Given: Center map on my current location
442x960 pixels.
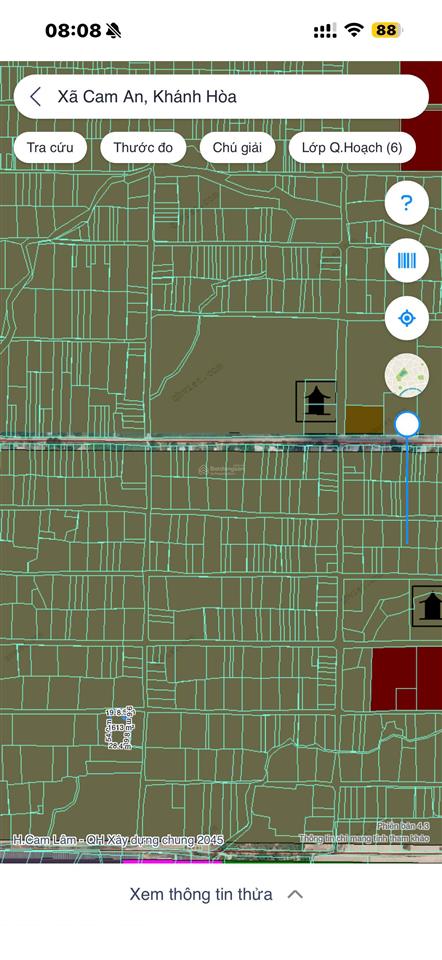Looking at the screenshot, I should point(406,318).
